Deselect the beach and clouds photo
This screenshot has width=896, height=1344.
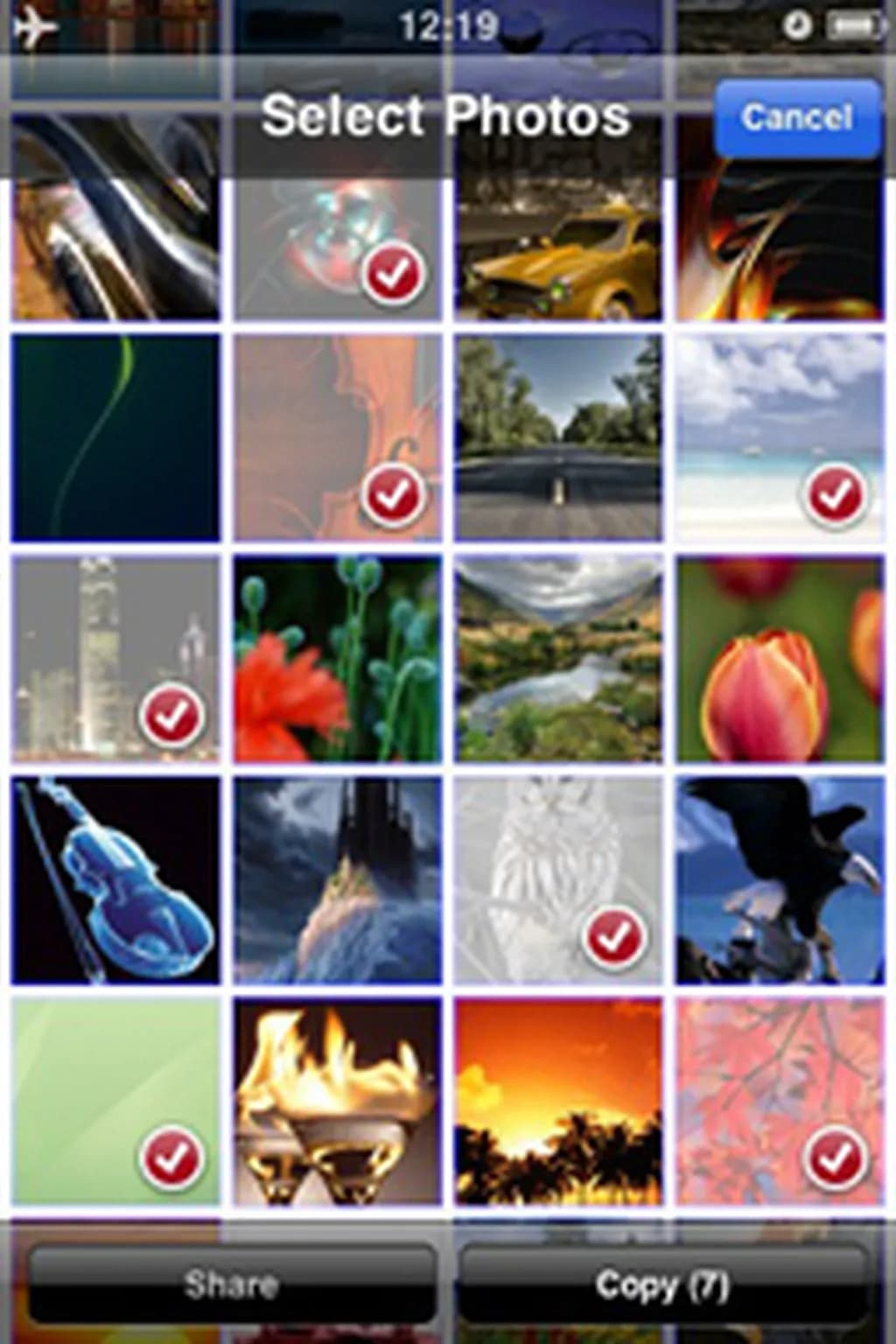pyautogui.click(x=780, y=437)
